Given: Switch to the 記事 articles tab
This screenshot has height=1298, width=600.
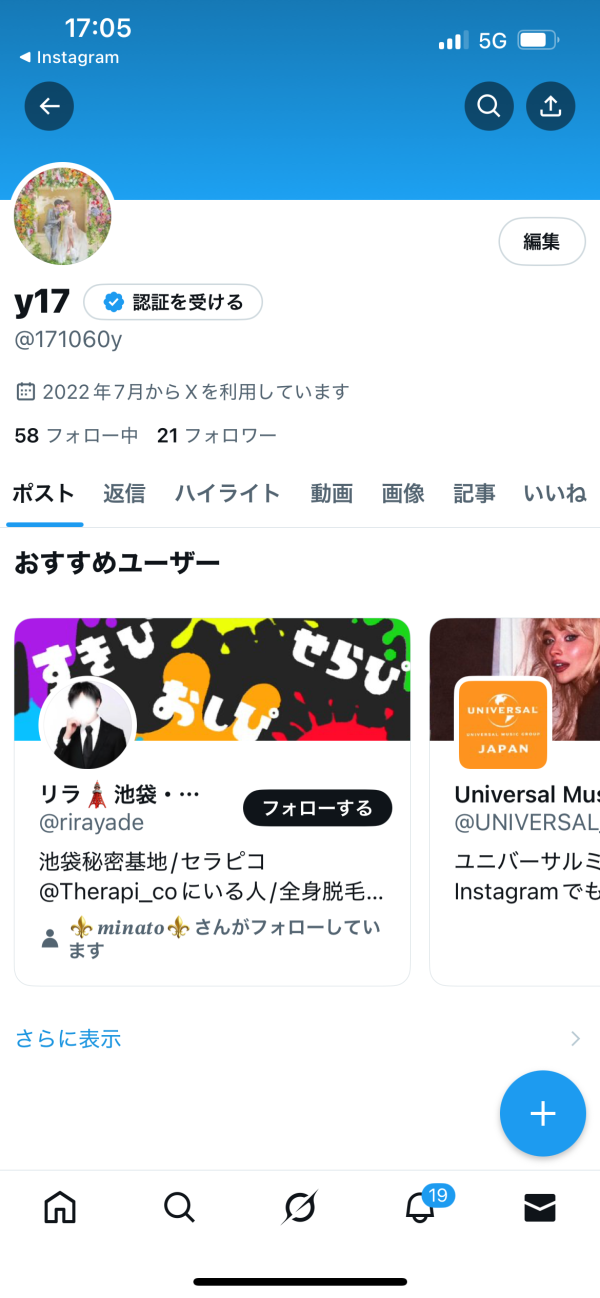Looking at the screenshot, I should [474, 493].
